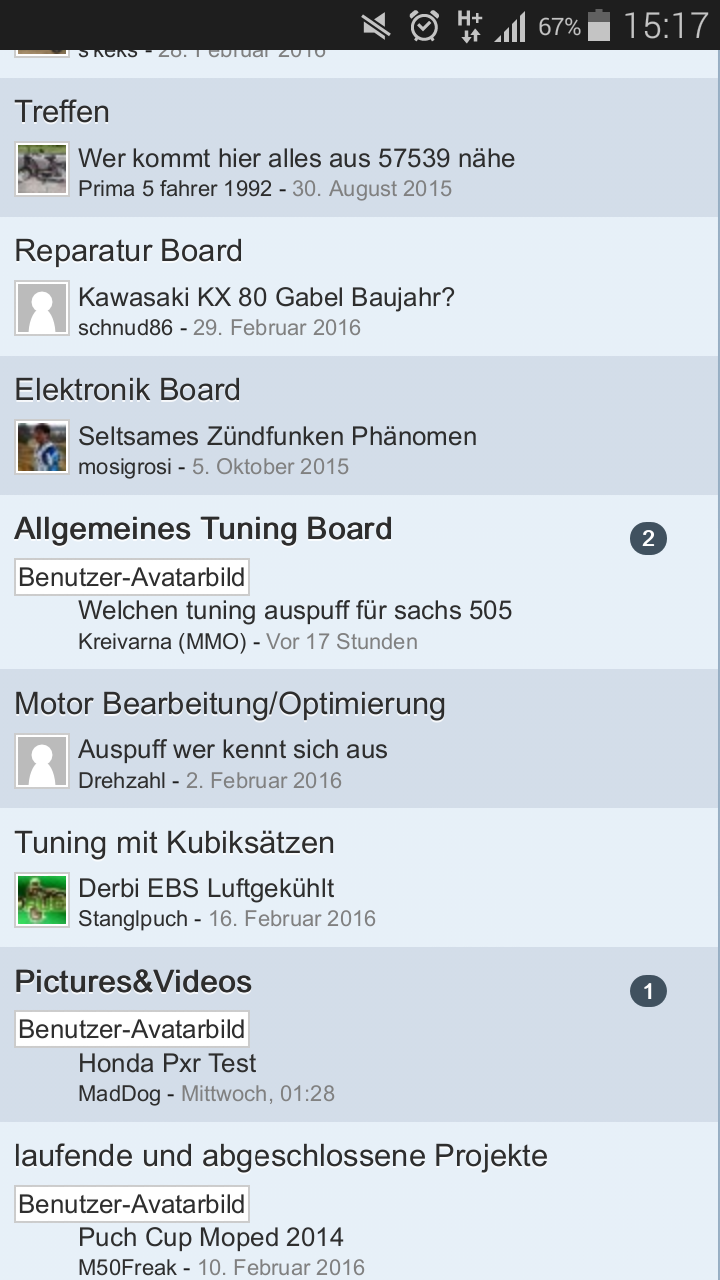The width and height of the screenshot is (720, 1280).
Task: Open thread 'Derbi EBS Luftgekühlt'
Action: (x=206, y=888)
